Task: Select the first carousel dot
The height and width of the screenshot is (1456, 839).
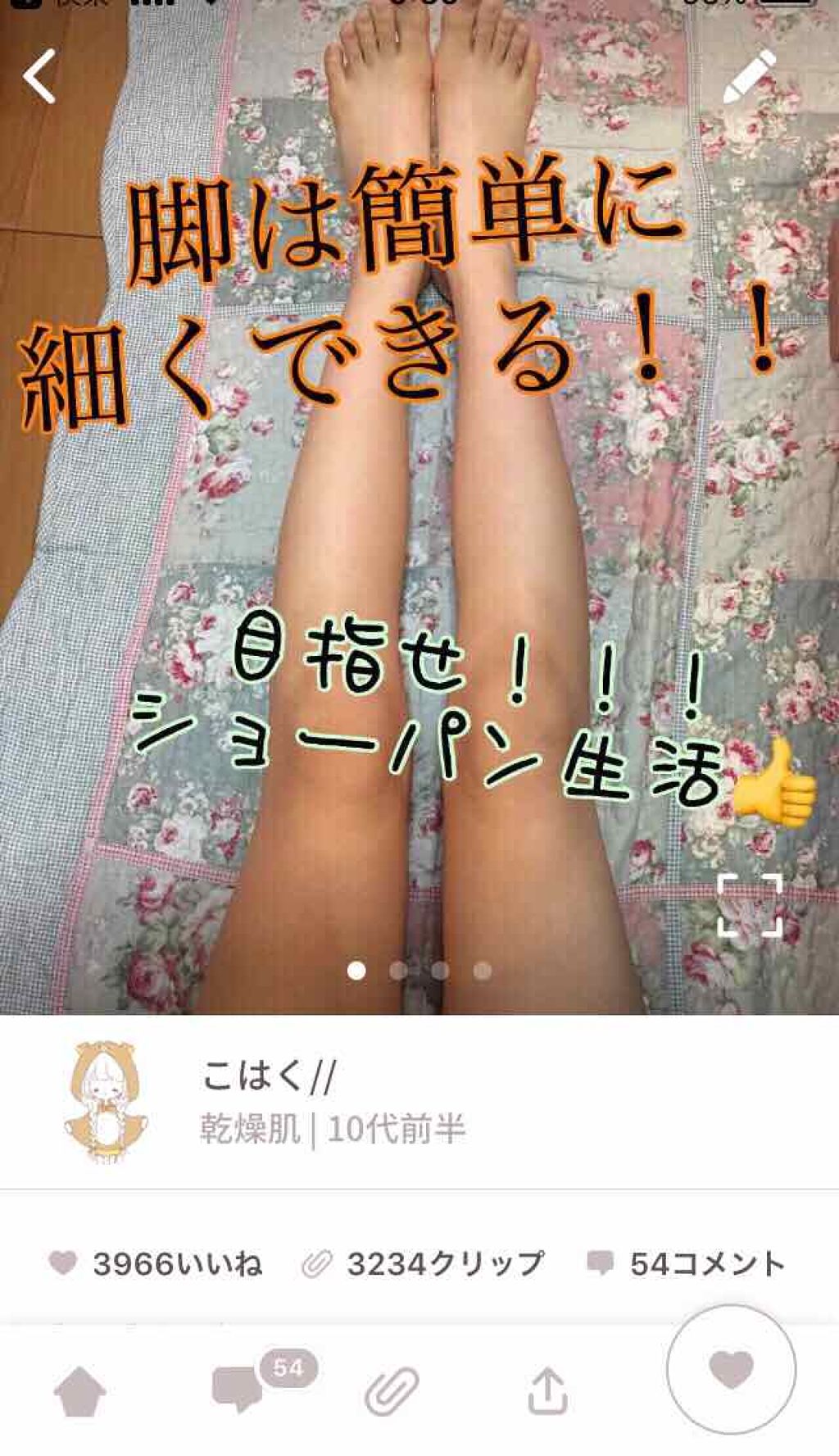Action: [x=356, y=970]
